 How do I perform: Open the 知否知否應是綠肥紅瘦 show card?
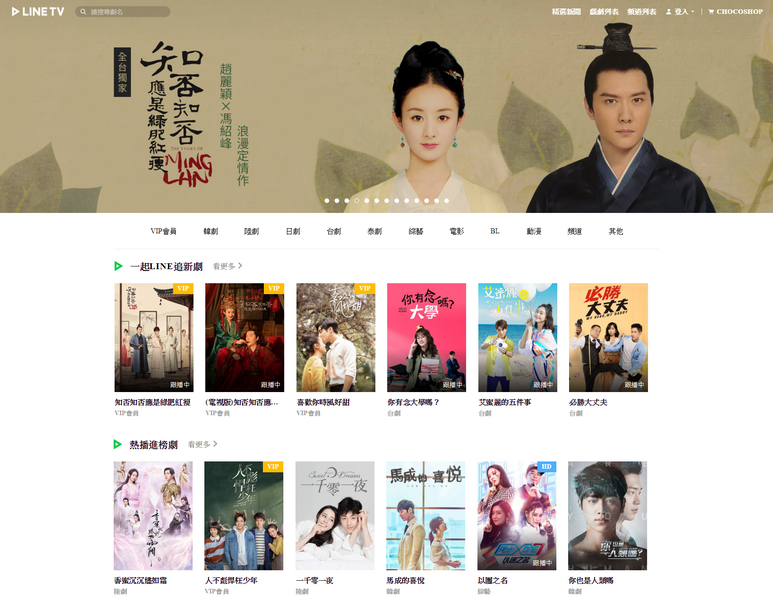(153, 338)
